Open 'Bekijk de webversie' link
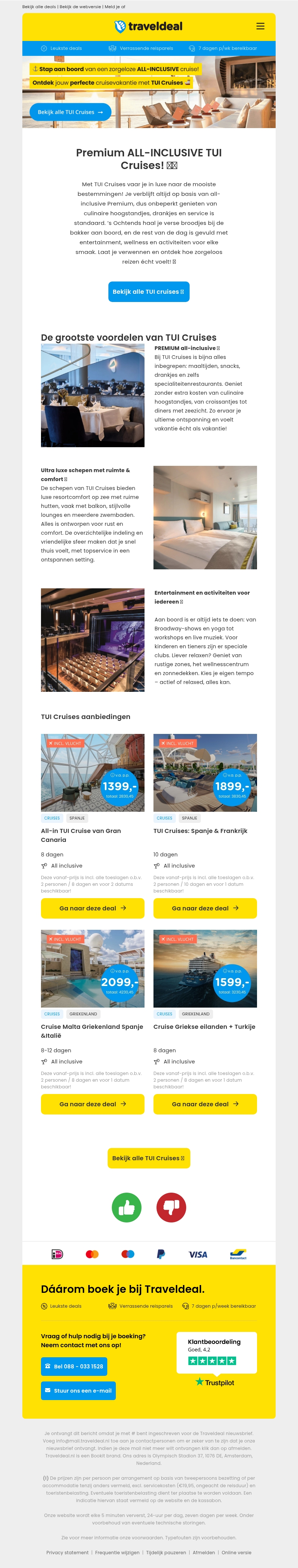The image size is (298, 1568). (x=80, y=7)
